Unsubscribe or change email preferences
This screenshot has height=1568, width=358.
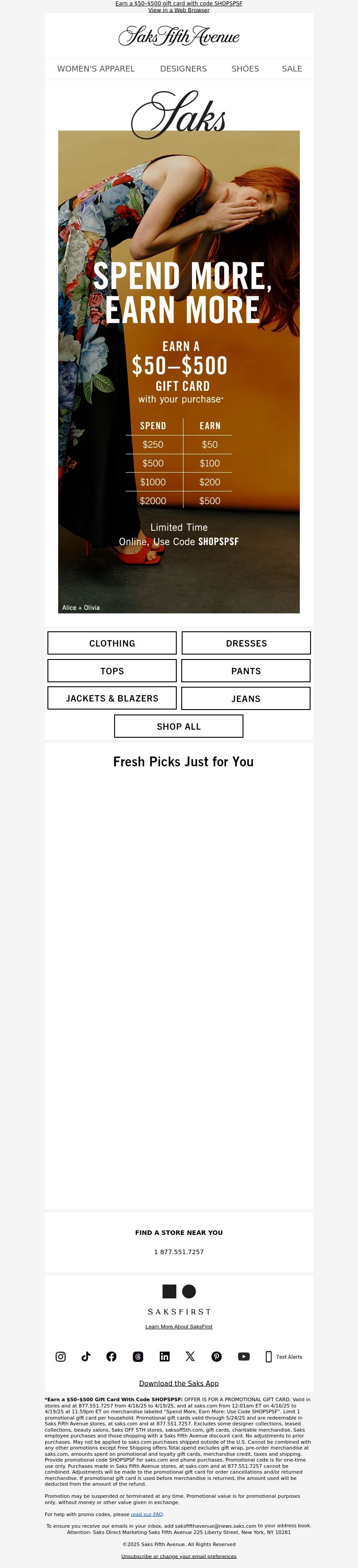(179, 1556)
